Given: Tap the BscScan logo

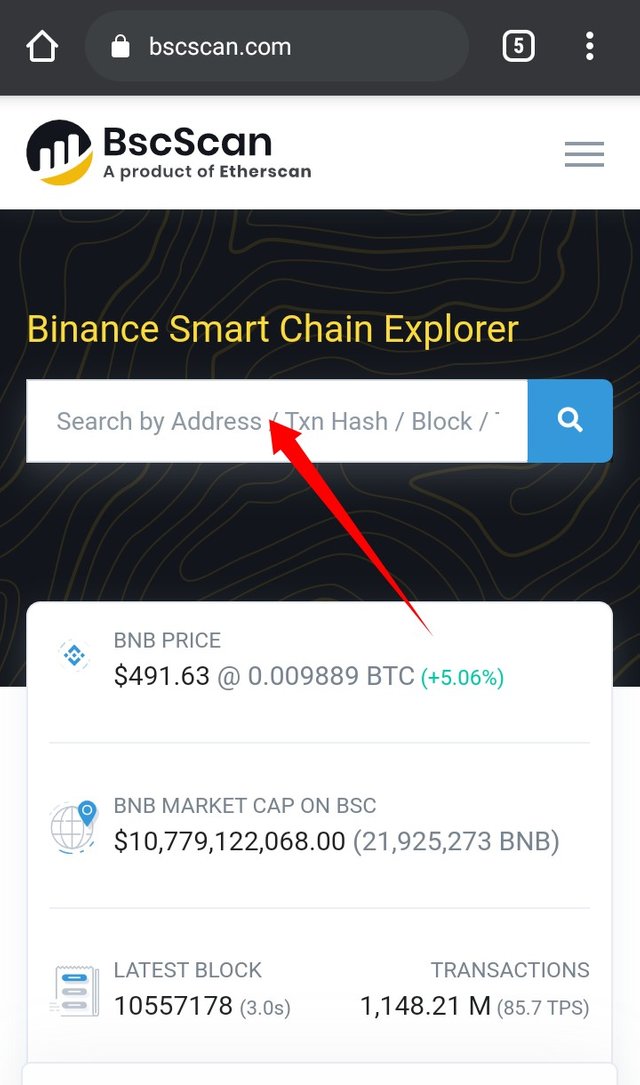Looking at the screenshot, I should tap(168, 153).
